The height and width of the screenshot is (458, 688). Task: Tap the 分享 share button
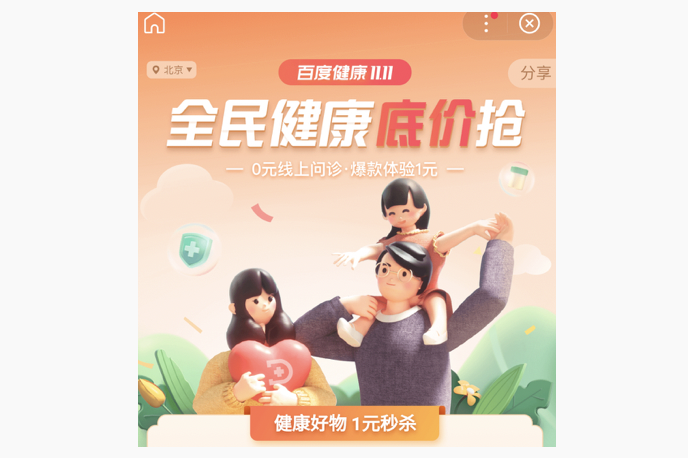(532, 74)
